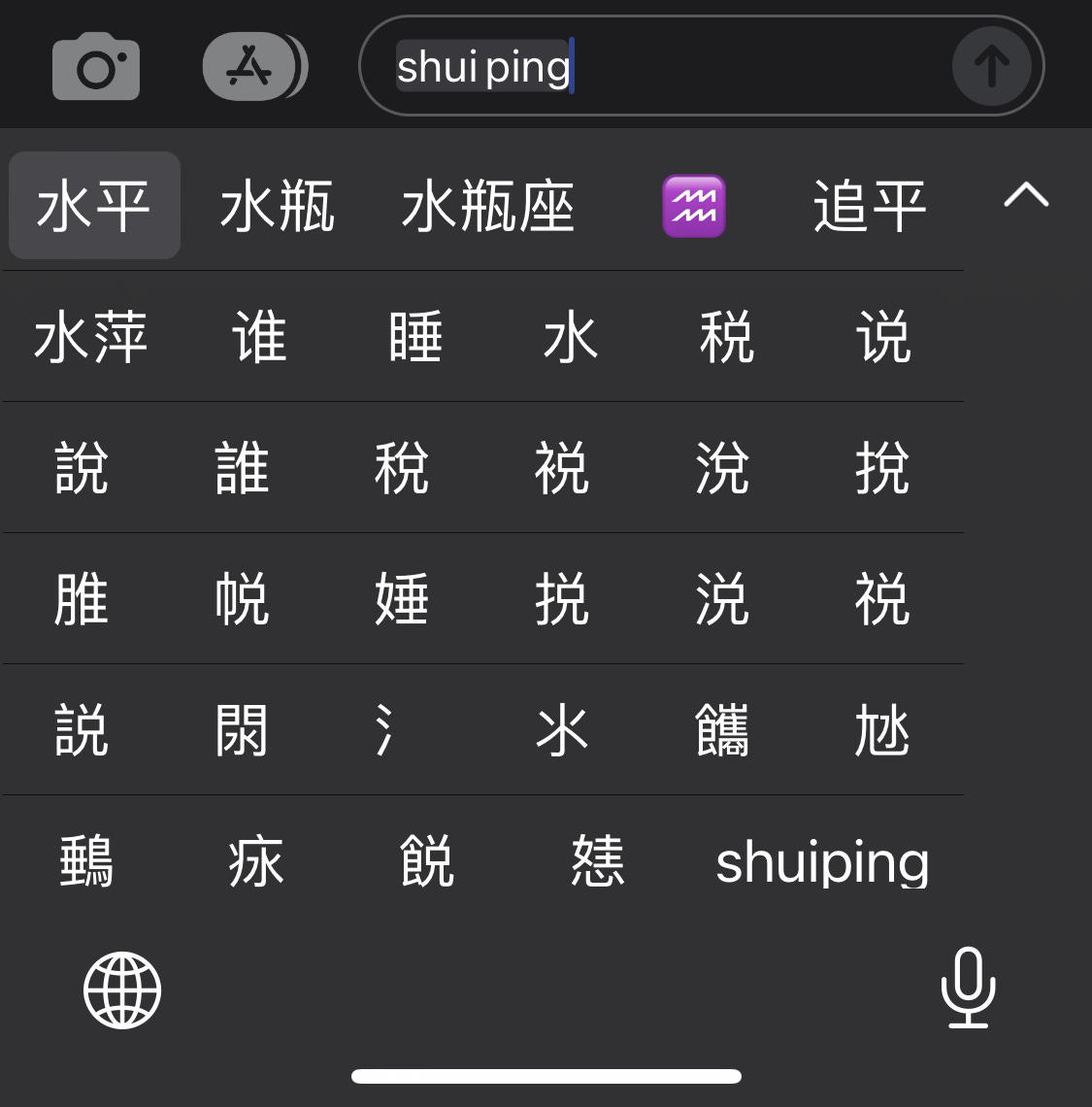Choose the candidate 睡
This screenshot has height=1107, width=1092.
pyautogui.click(x=415, y=337)
